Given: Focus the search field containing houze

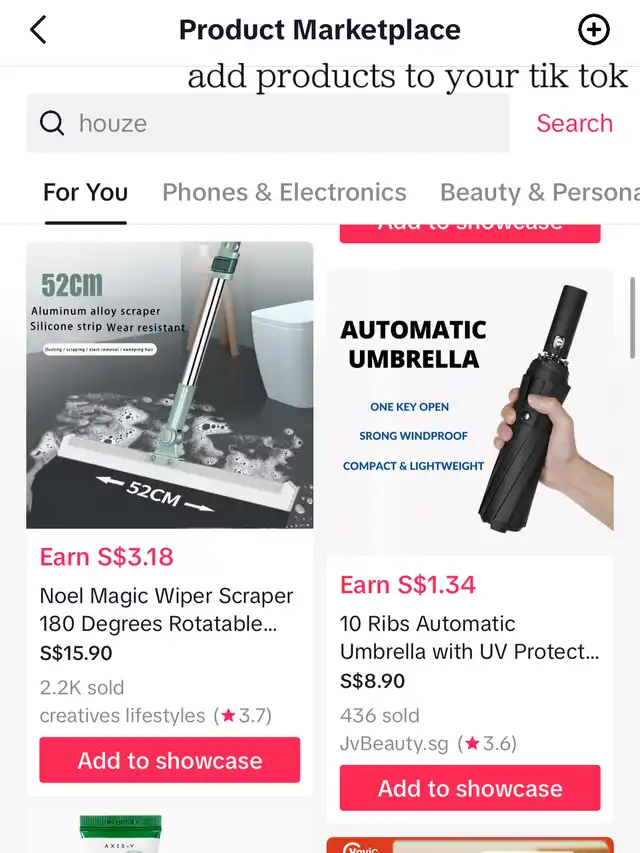Looking at the screenshot, I should [x=268, y=123].
